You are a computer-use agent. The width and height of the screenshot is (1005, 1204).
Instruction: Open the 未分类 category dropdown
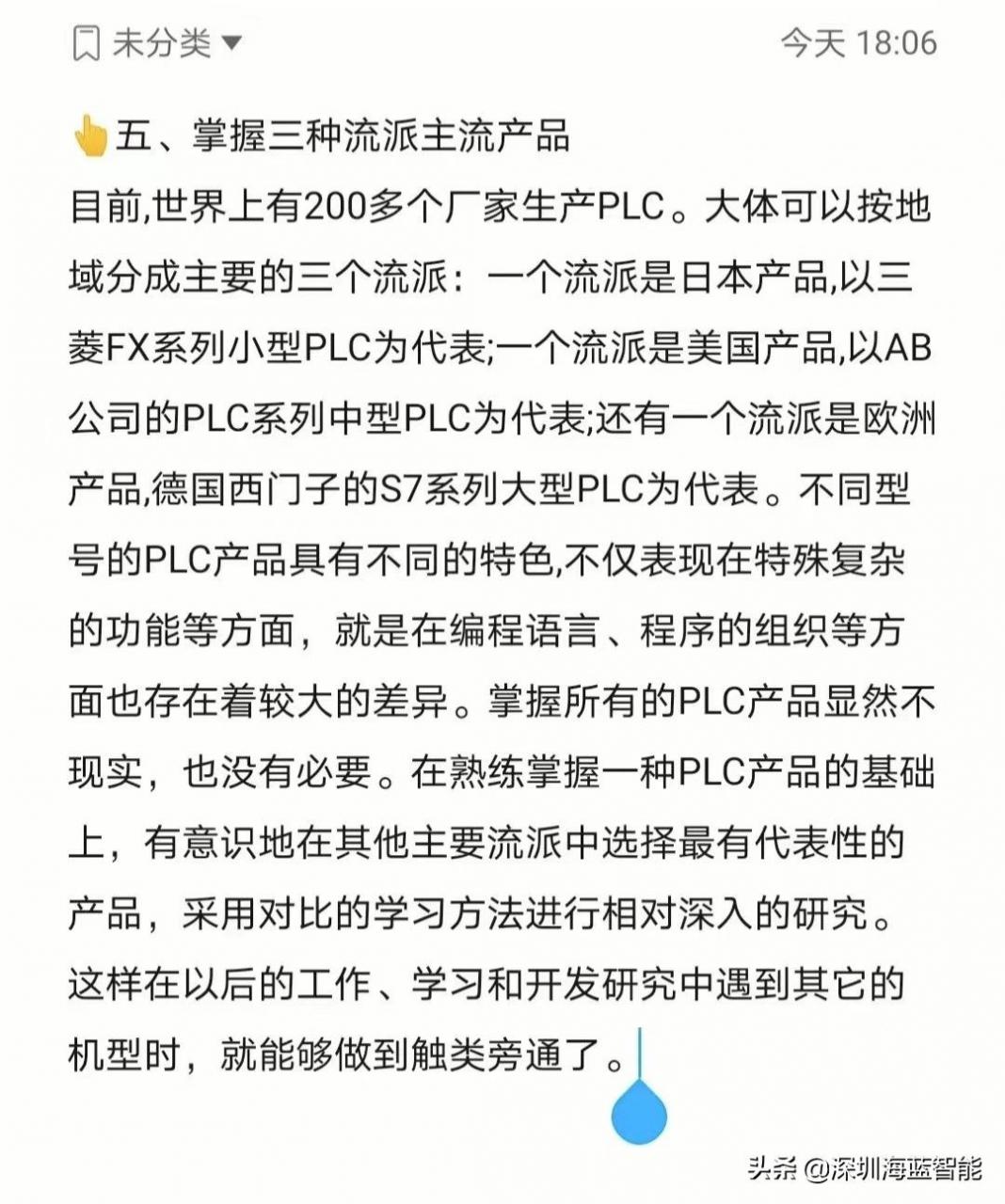pyautogui.click(x=158, y=43)
